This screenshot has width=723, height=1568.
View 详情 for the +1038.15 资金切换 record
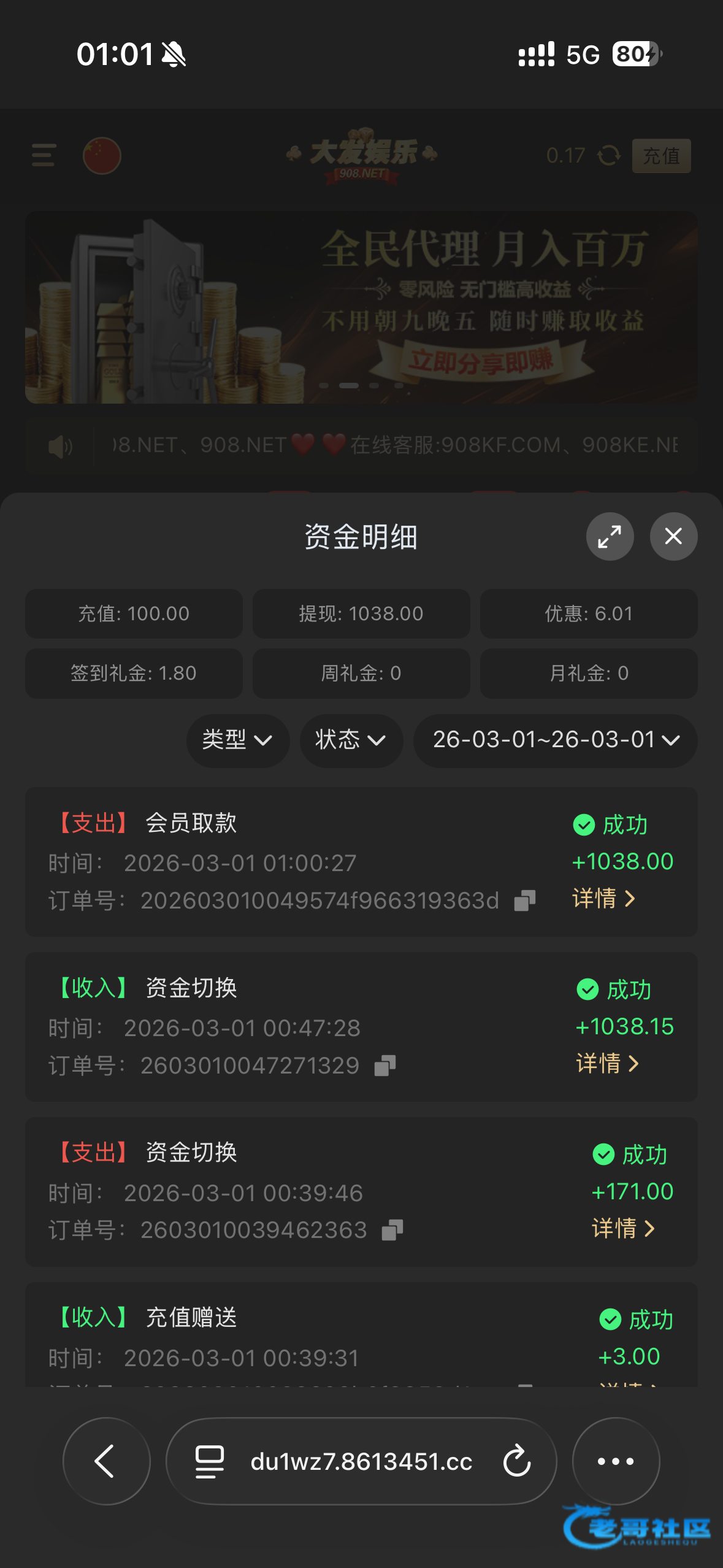pyautogui.click(x=607, y=1063)
